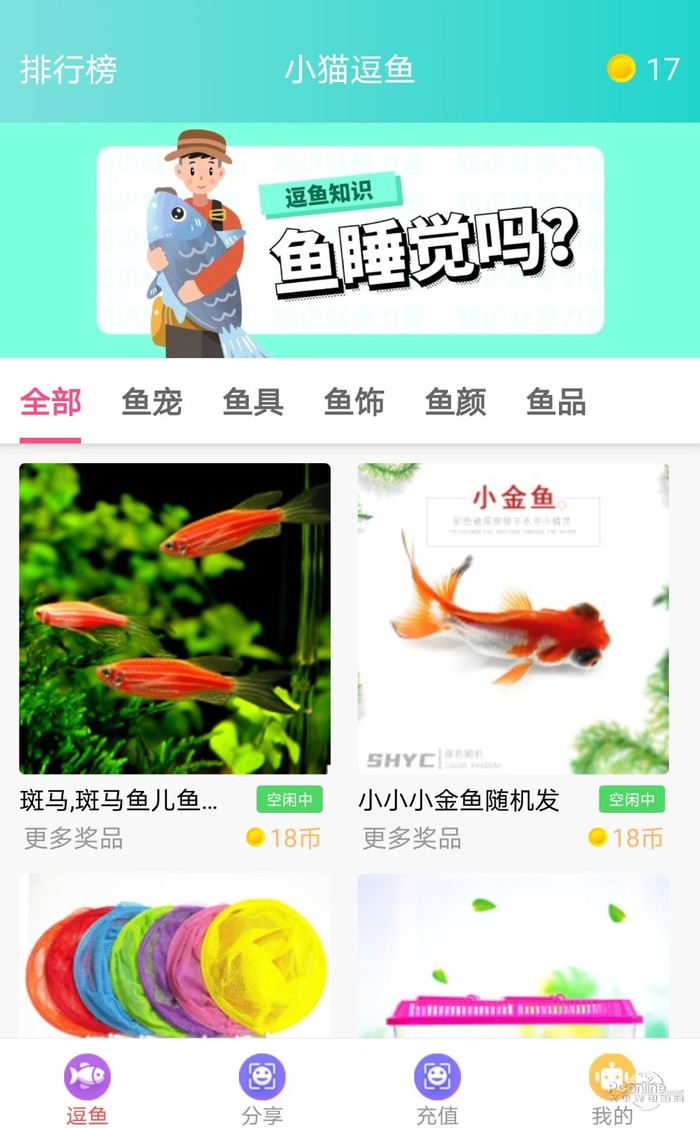Open the 充值 recharge tab
The height and width of the screenshot is (1128, 700).
pos(437,1088)
